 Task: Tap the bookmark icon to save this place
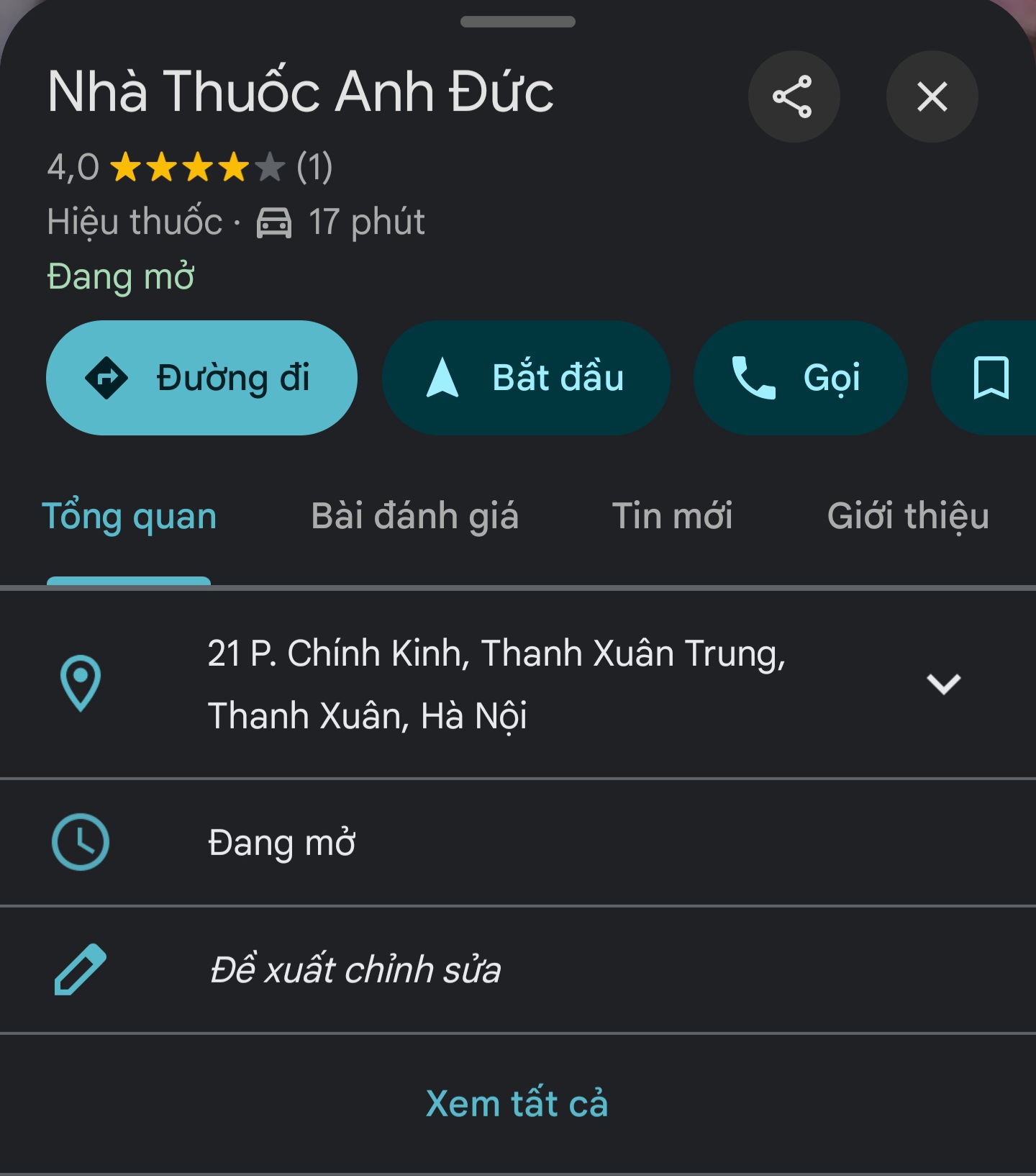click(x=993, y=377)
